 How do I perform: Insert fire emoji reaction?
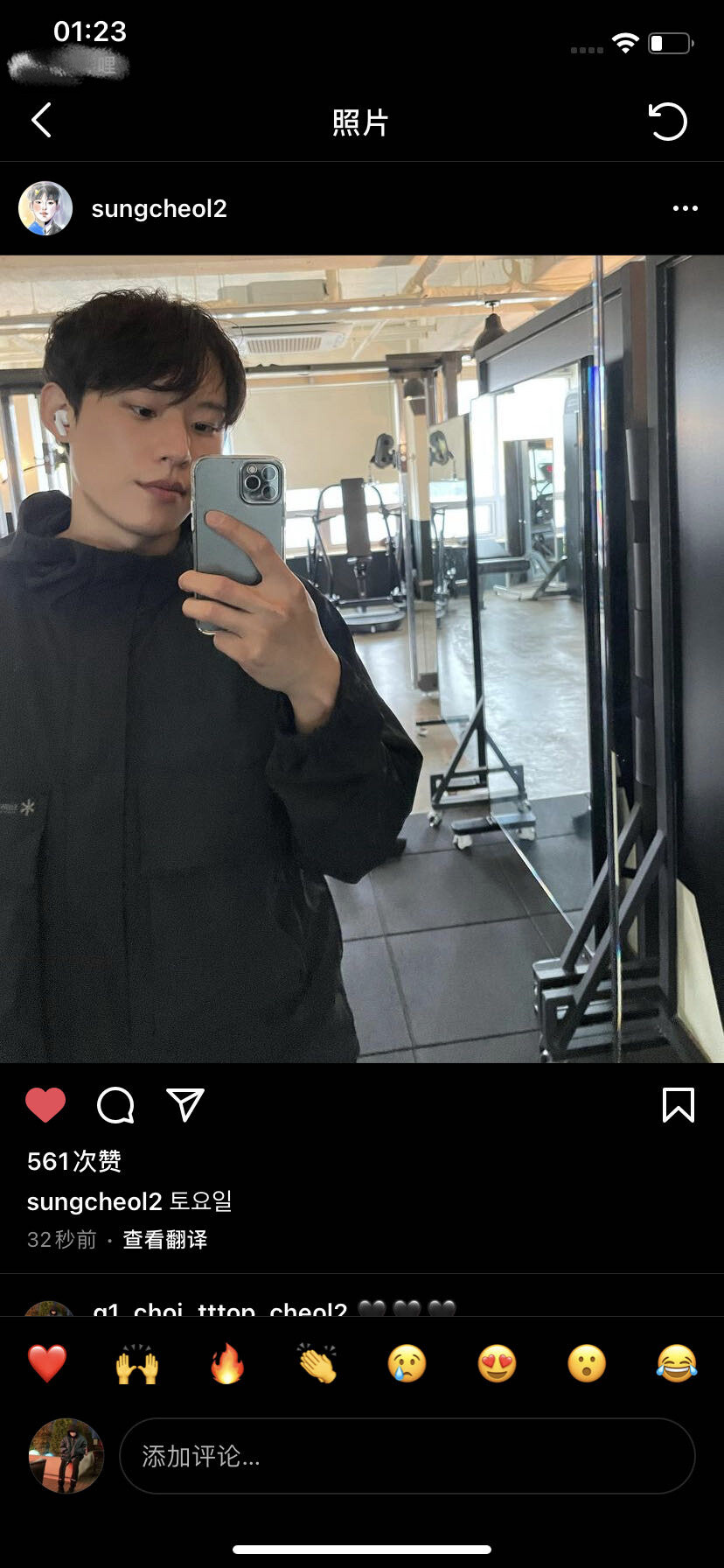[227, 1363]
